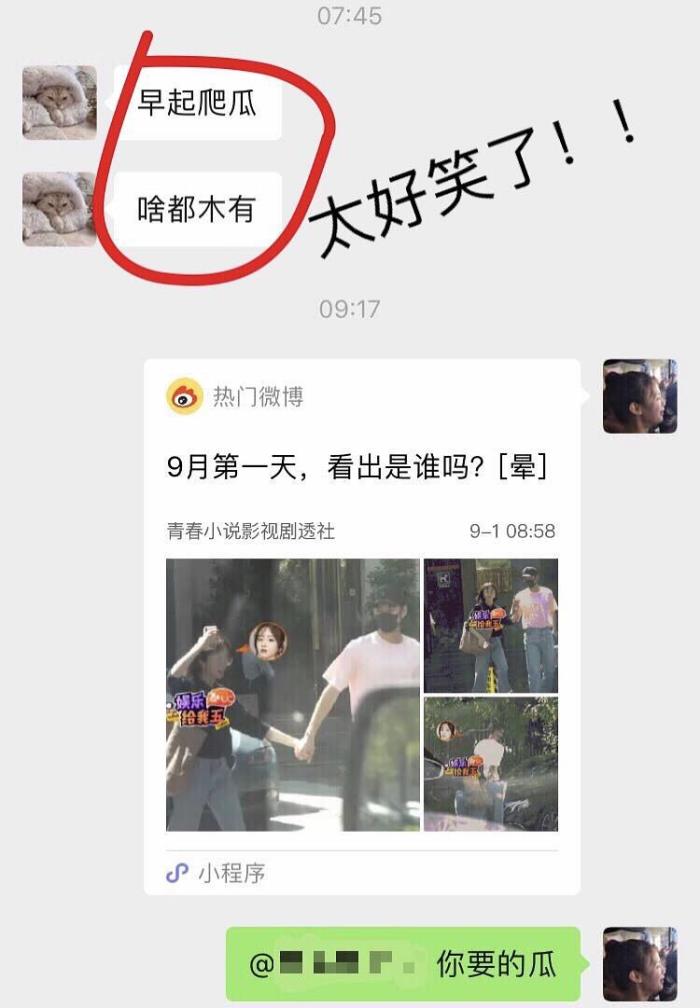Screen dimensions: 700x1008
Task: Tap cat avatar next to 啥都木有 message
Action: click(60, 208)
